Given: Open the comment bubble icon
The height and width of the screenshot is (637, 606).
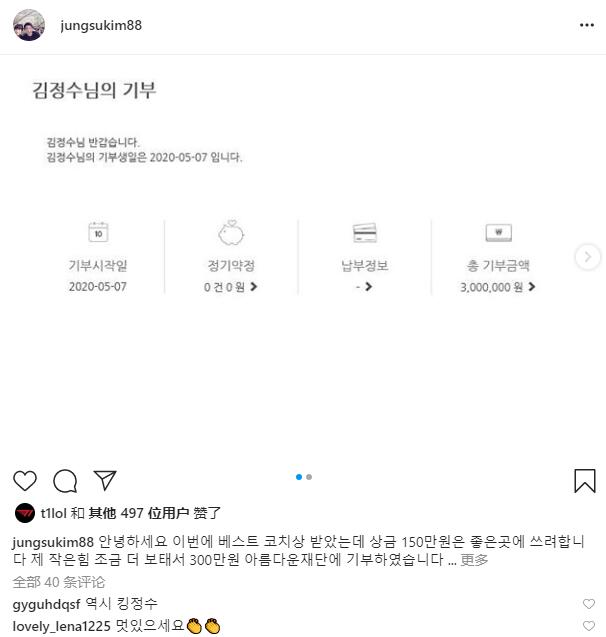Looking at the screenshot, I should 65,481.
